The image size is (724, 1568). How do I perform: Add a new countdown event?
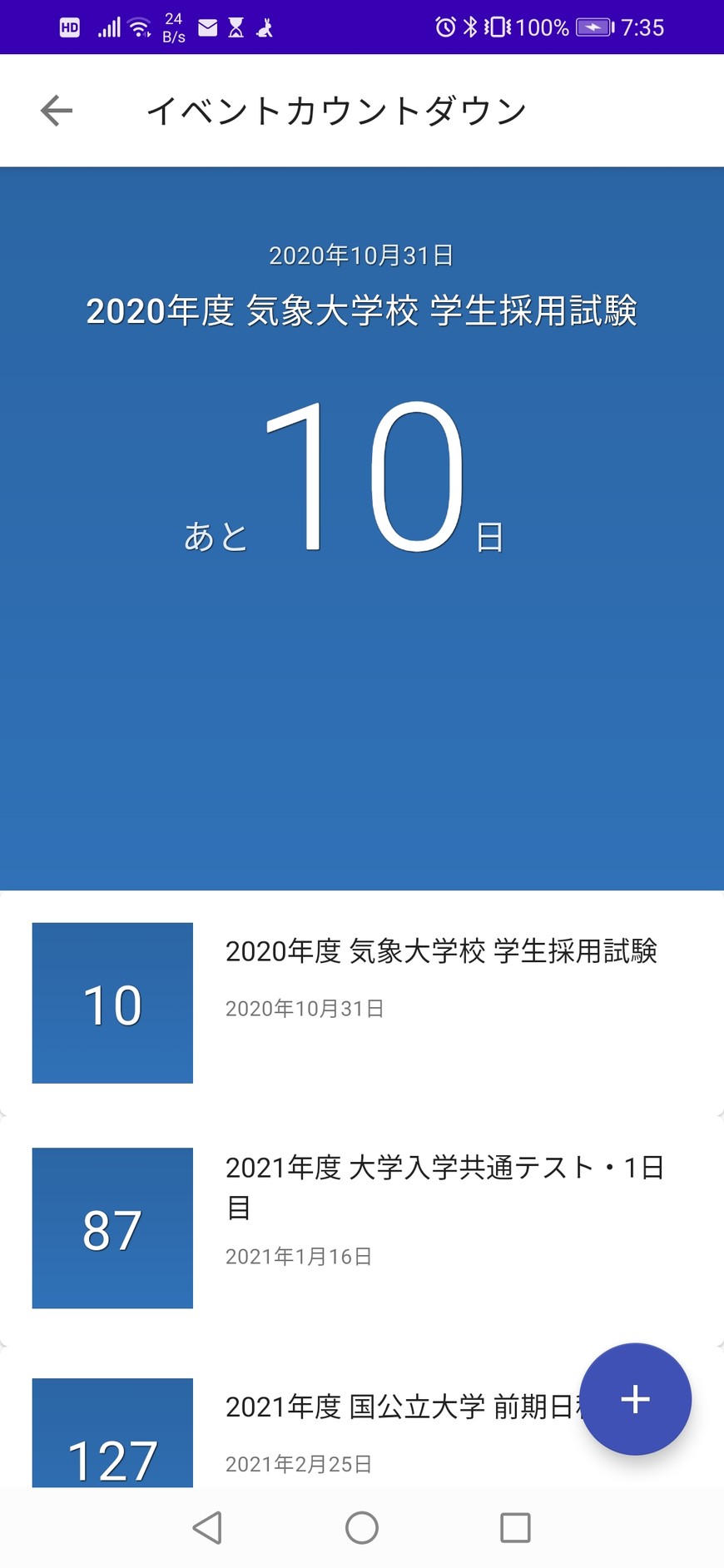pyautogui.click(x=635, y=1399)
